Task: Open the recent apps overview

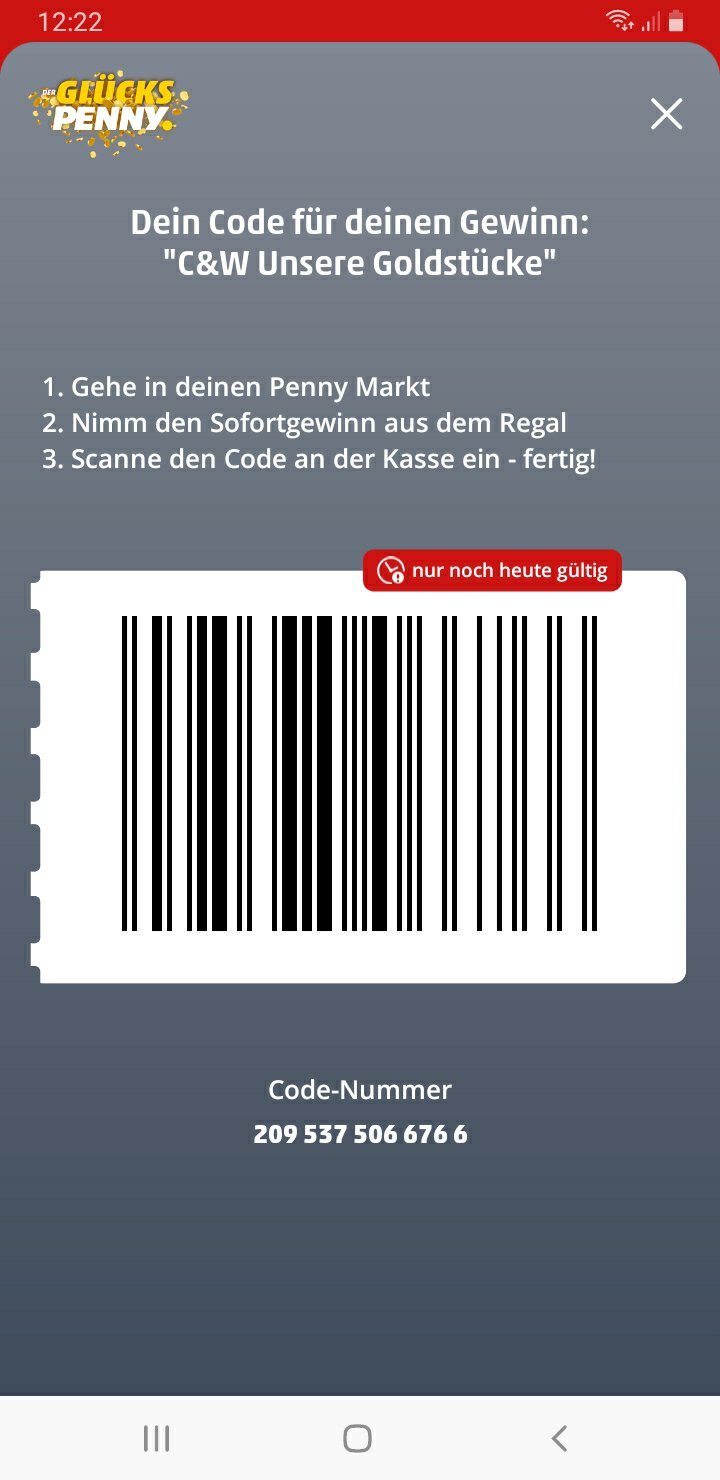Action: pyautogui.click(x=156, y=1438)
